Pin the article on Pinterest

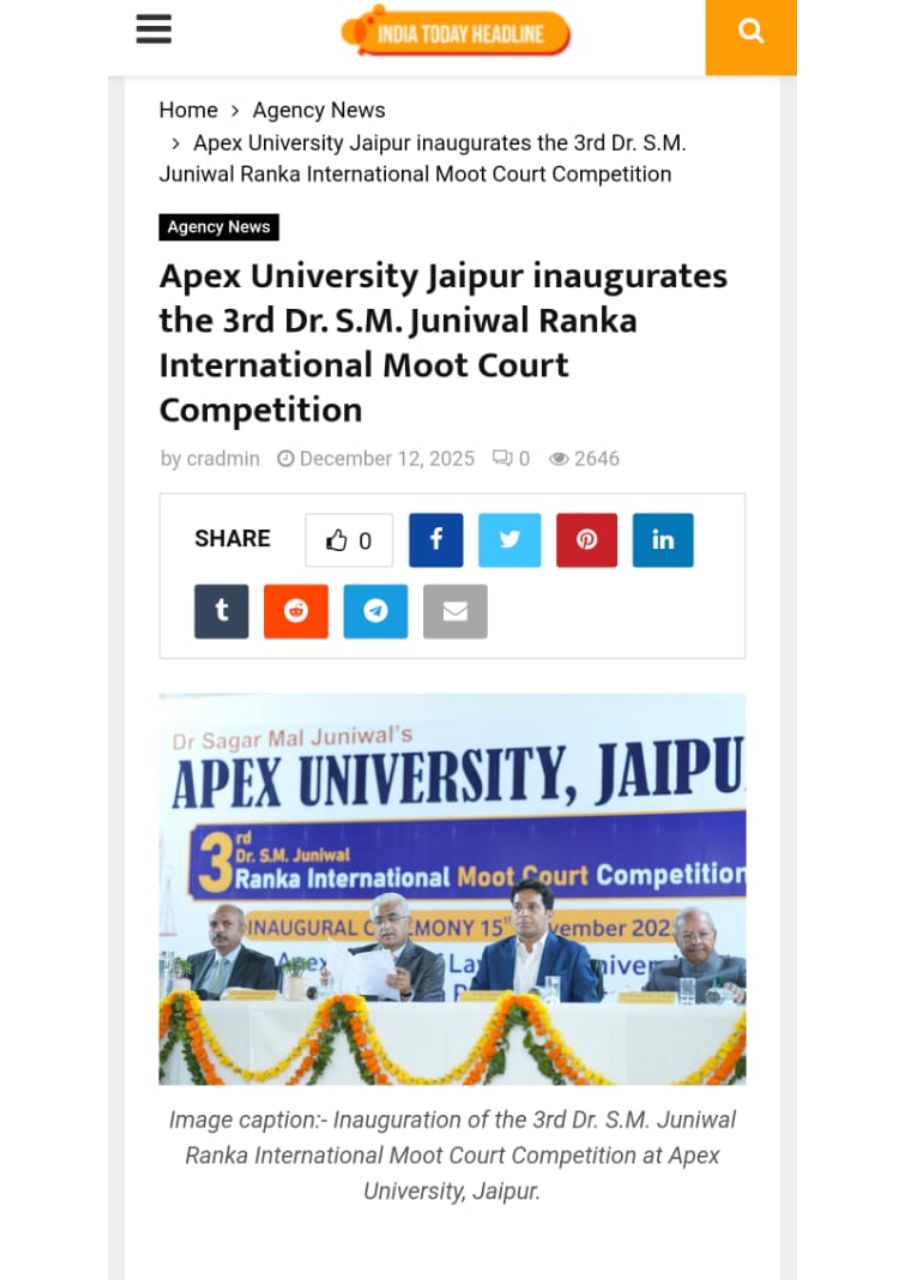(x=587, y=540)
